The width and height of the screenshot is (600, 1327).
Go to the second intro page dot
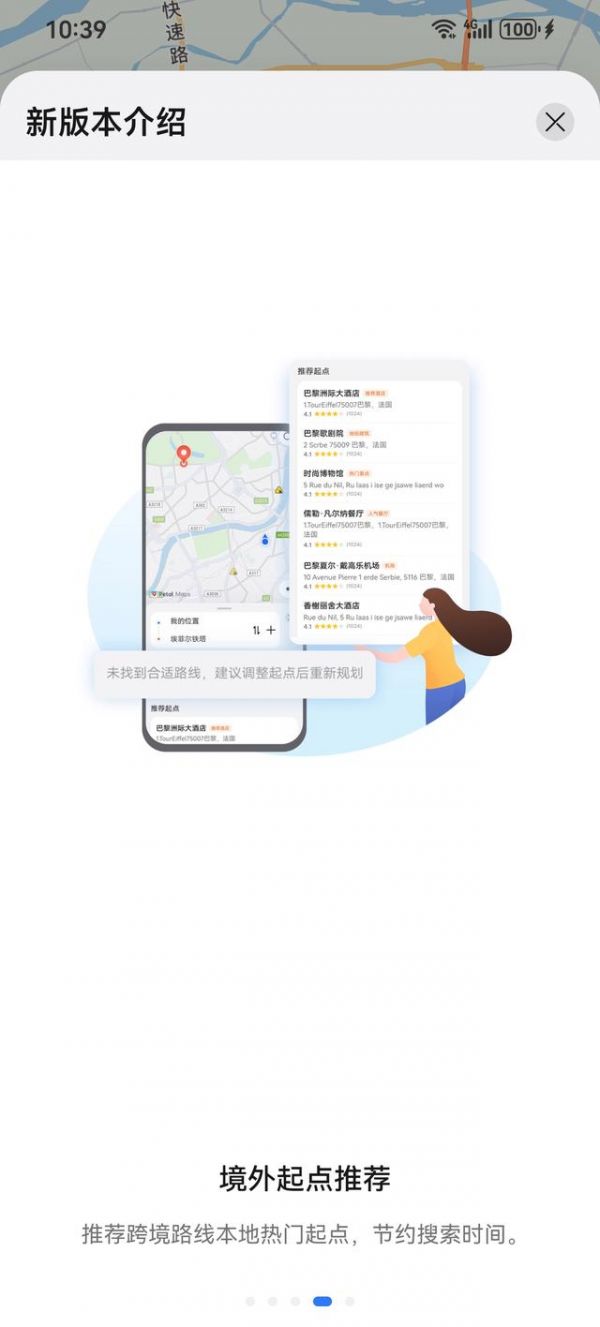[273, 1301]
